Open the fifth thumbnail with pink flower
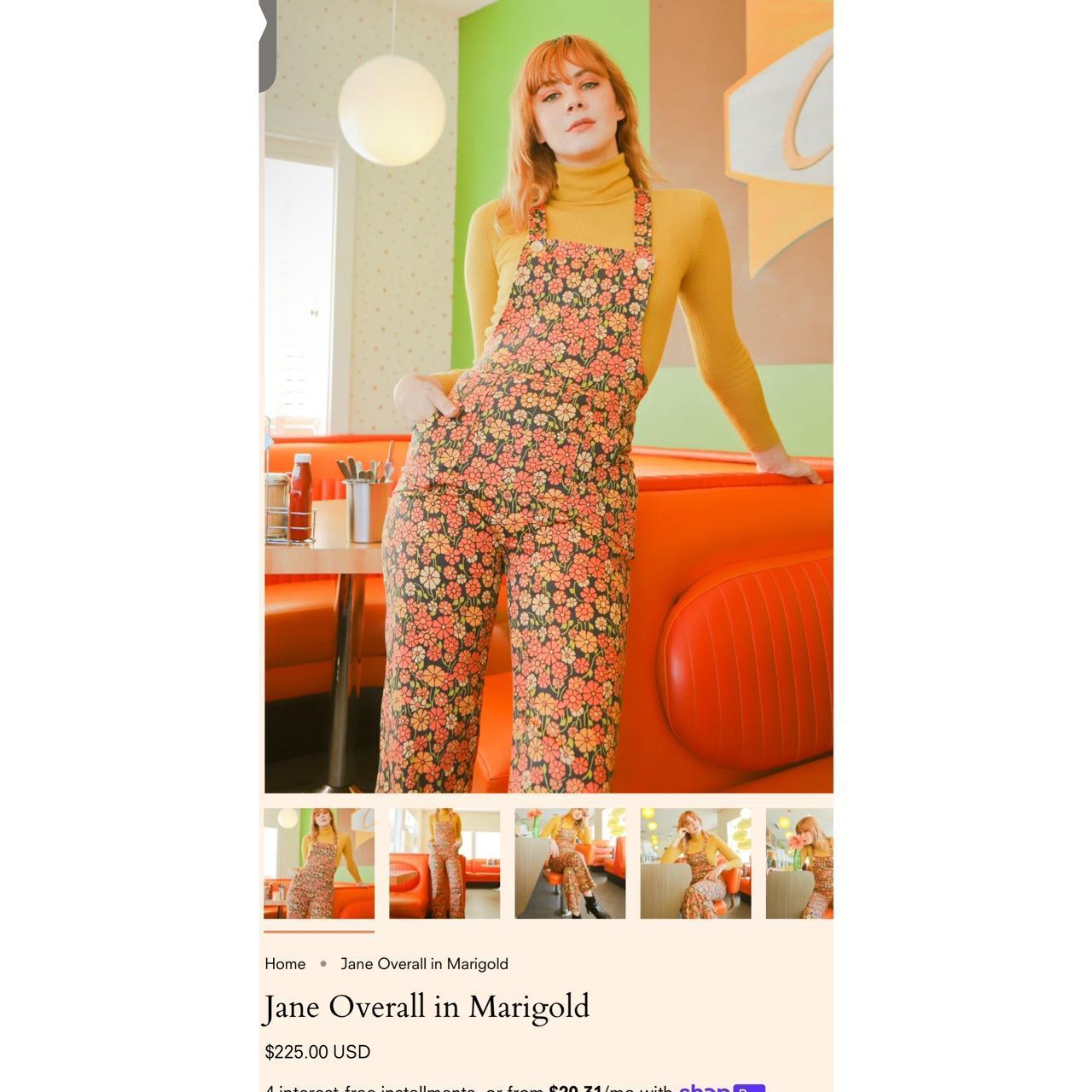Viewport: 1092px width, 1092px height. click(x=799, y=863)
